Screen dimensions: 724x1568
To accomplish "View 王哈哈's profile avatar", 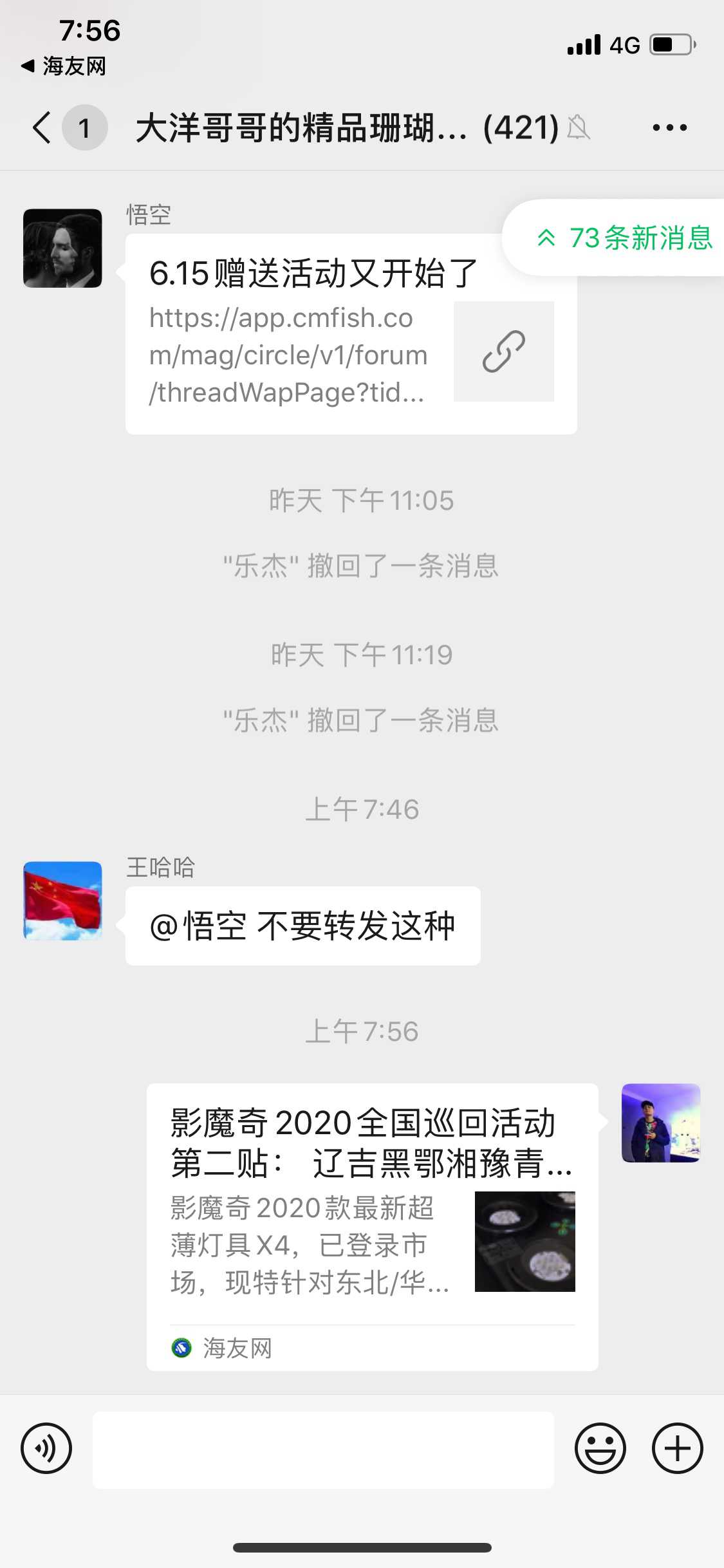I will (62, 901).
